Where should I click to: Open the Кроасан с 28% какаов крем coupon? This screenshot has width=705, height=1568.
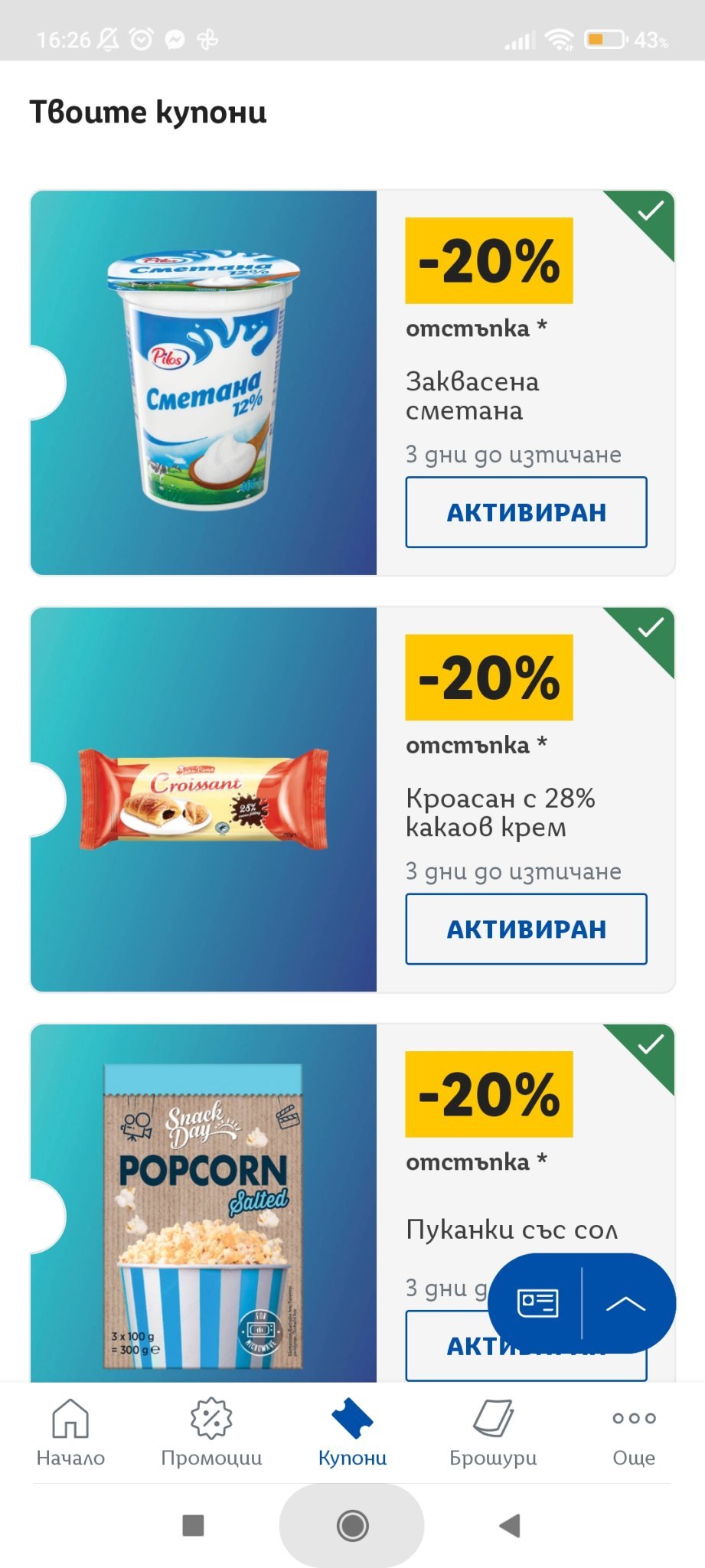352,799
